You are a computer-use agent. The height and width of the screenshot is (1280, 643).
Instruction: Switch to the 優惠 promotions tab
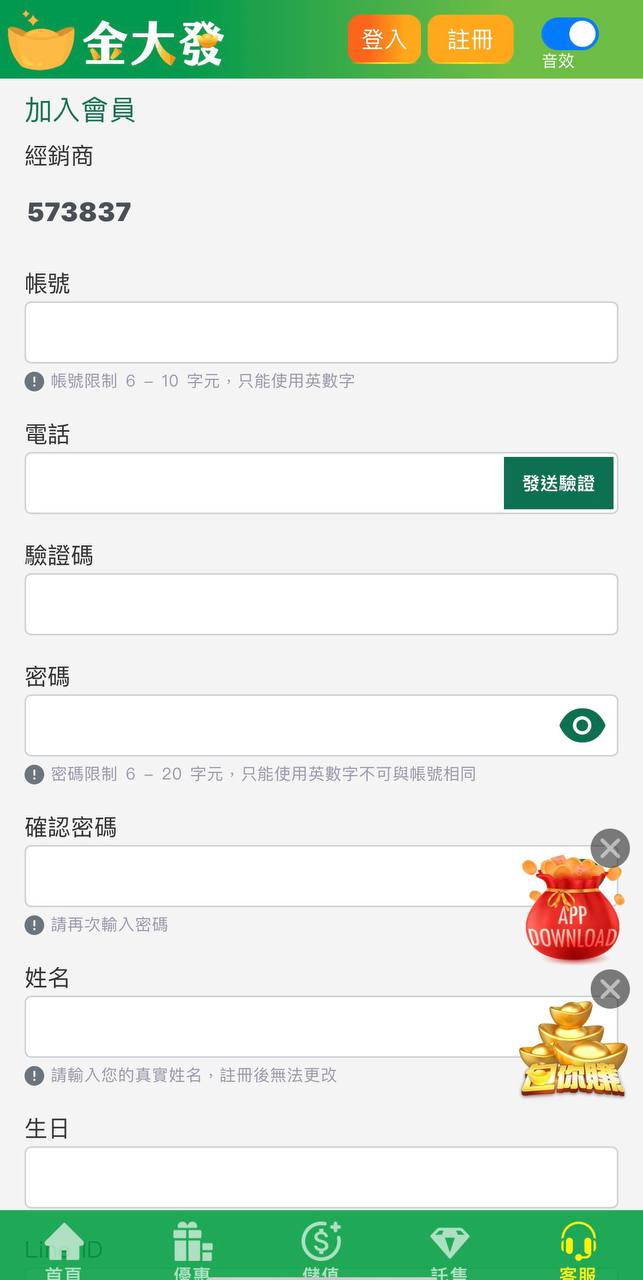point(192,1246)
